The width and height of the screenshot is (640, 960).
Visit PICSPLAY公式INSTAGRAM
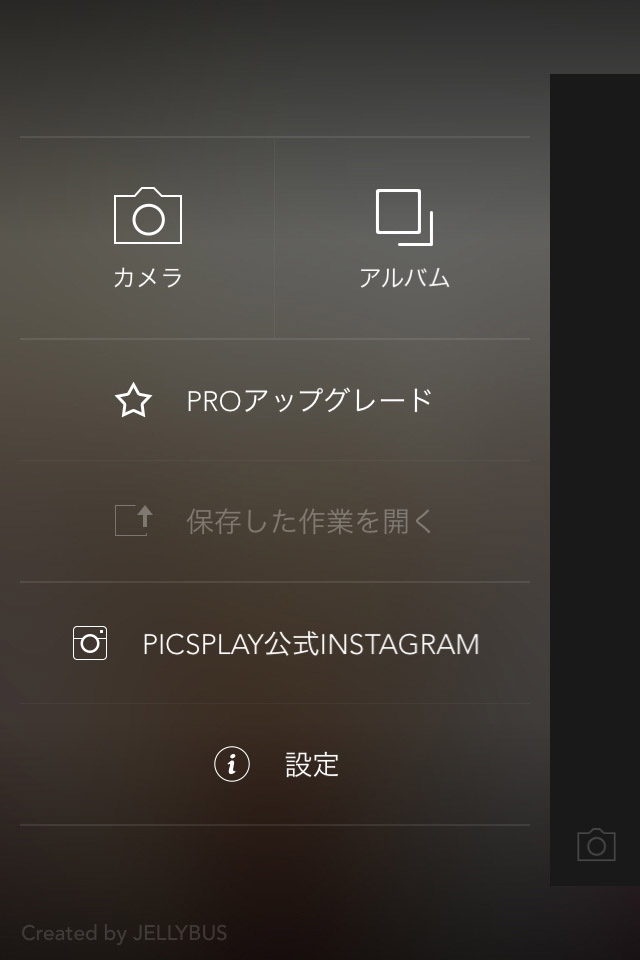point(275,643)
